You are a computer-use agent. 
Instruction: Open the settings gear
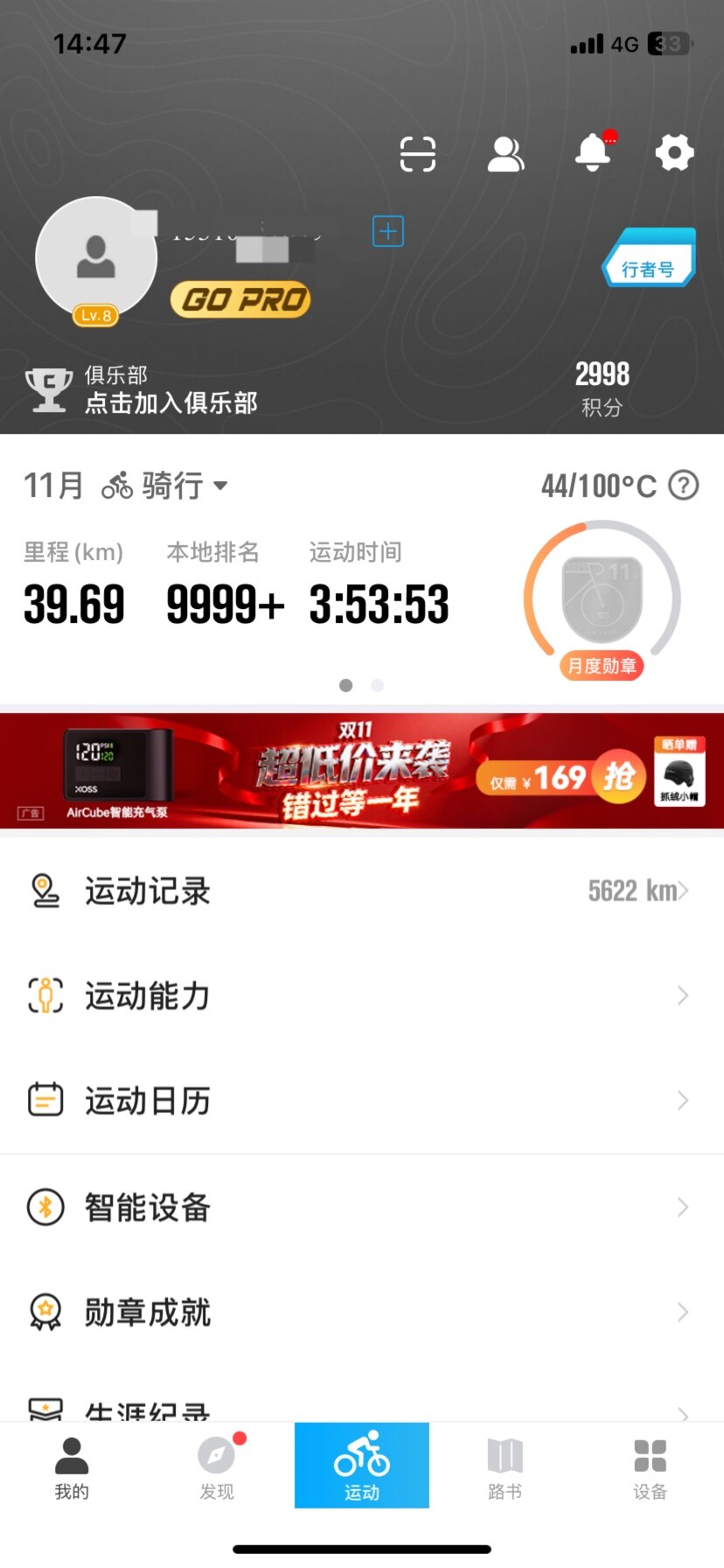674,153
